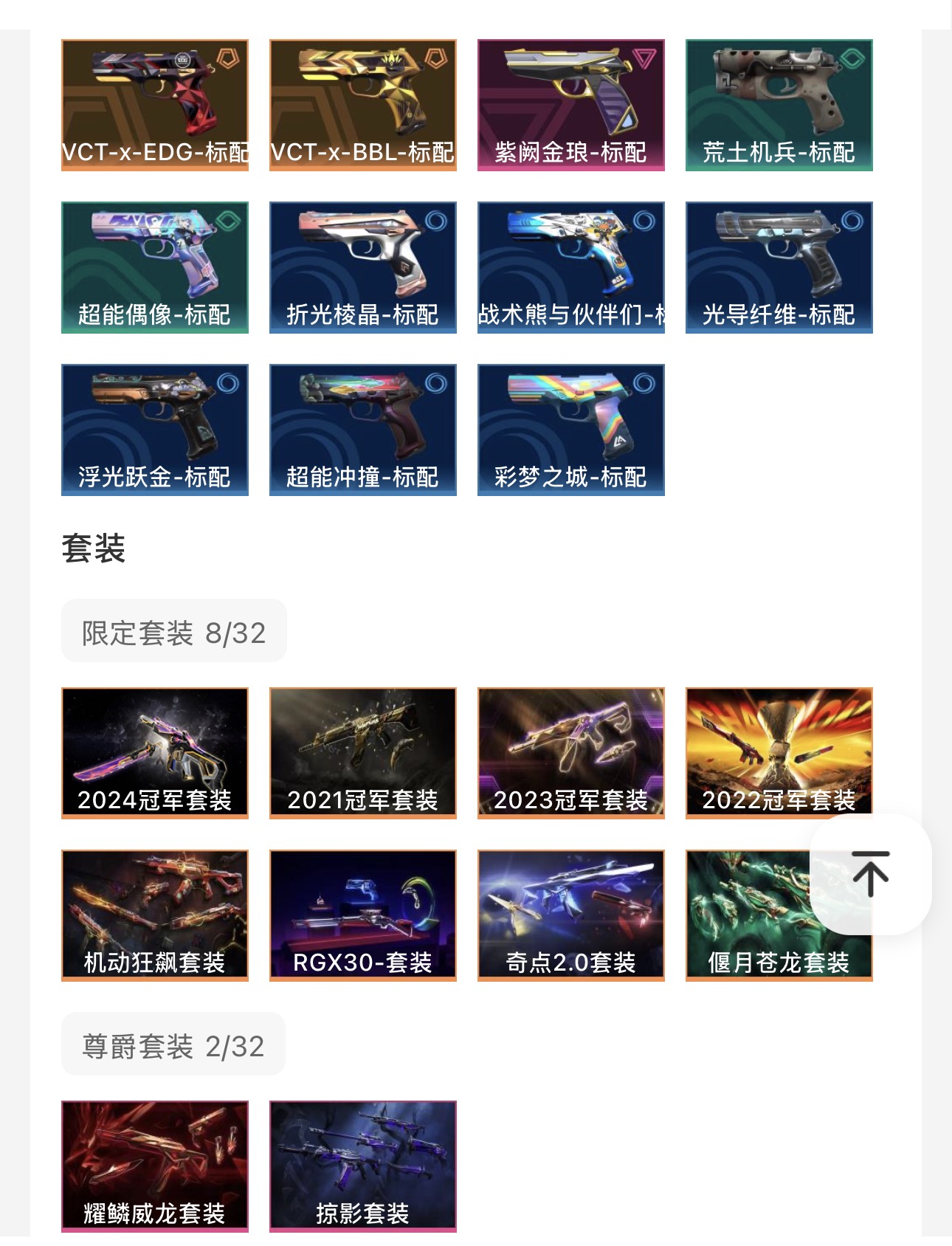Open the 战术熊与伙伴们 skin tile
Viewport: 952px width, 1246px height.
(x=571, y=267)
